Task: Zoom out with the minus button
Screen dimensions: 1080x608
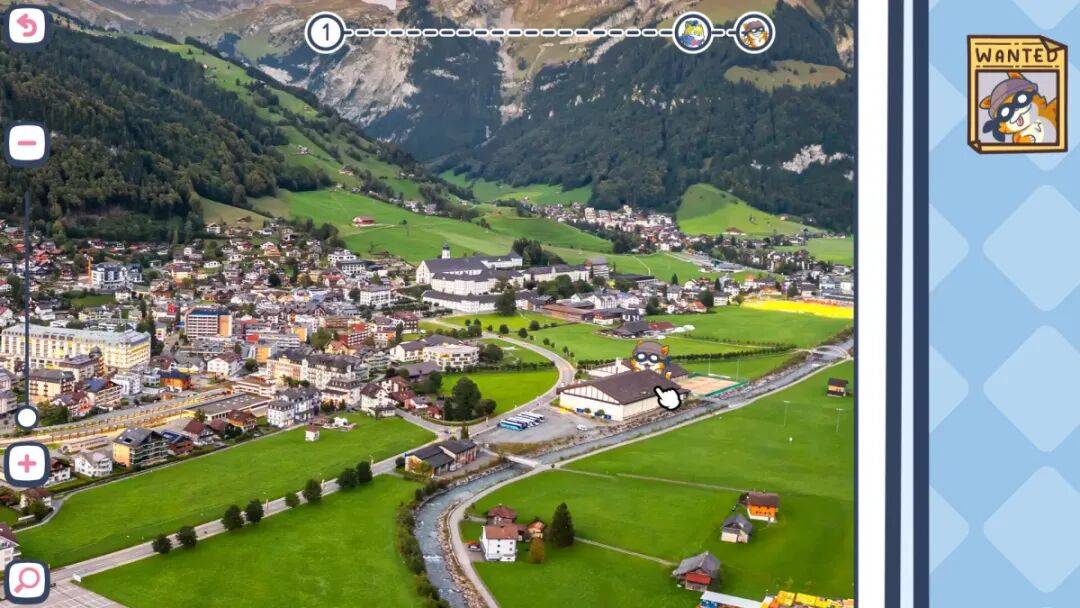Action: point(27,144)
